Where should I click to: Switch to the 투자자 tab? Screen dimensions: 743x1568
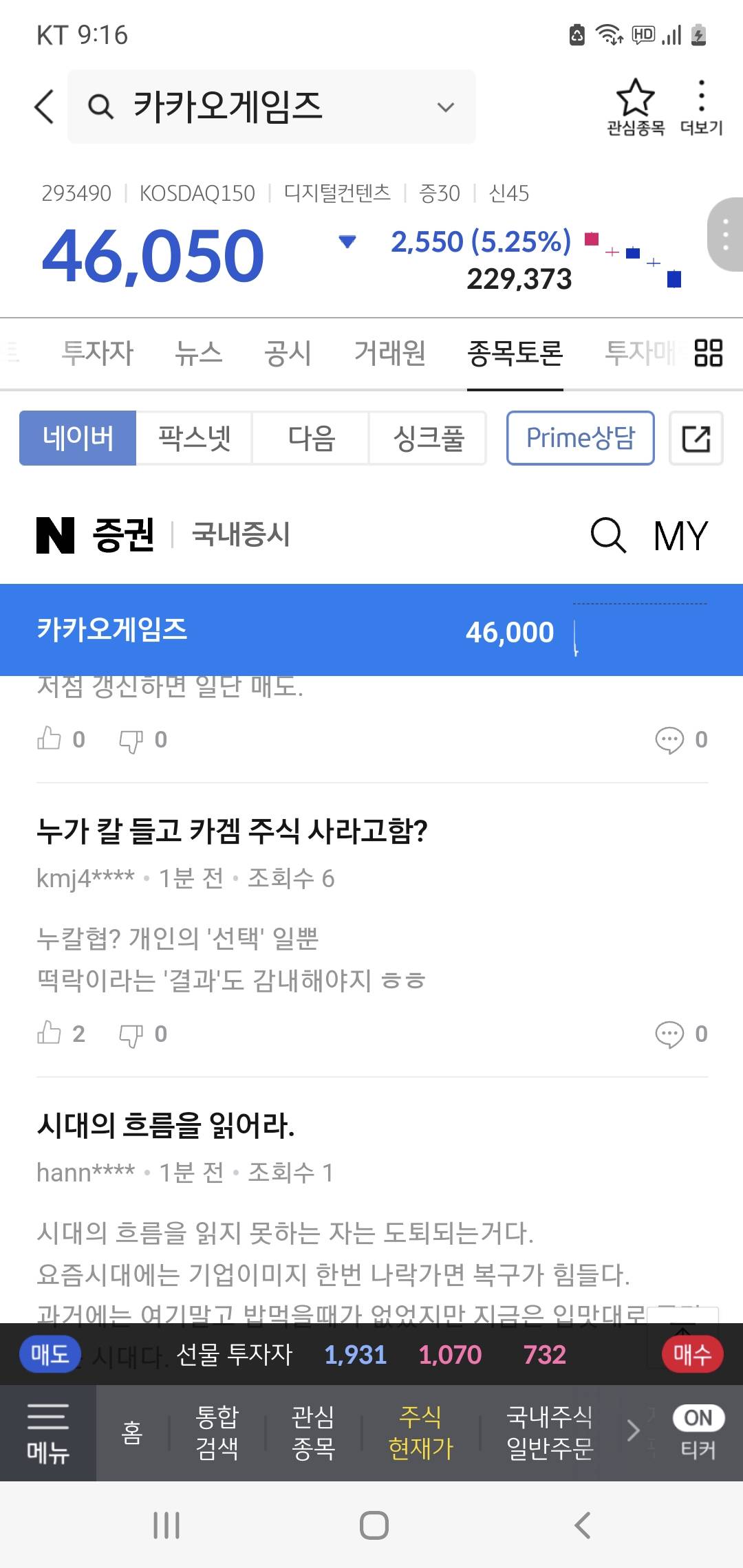point(97,353)
